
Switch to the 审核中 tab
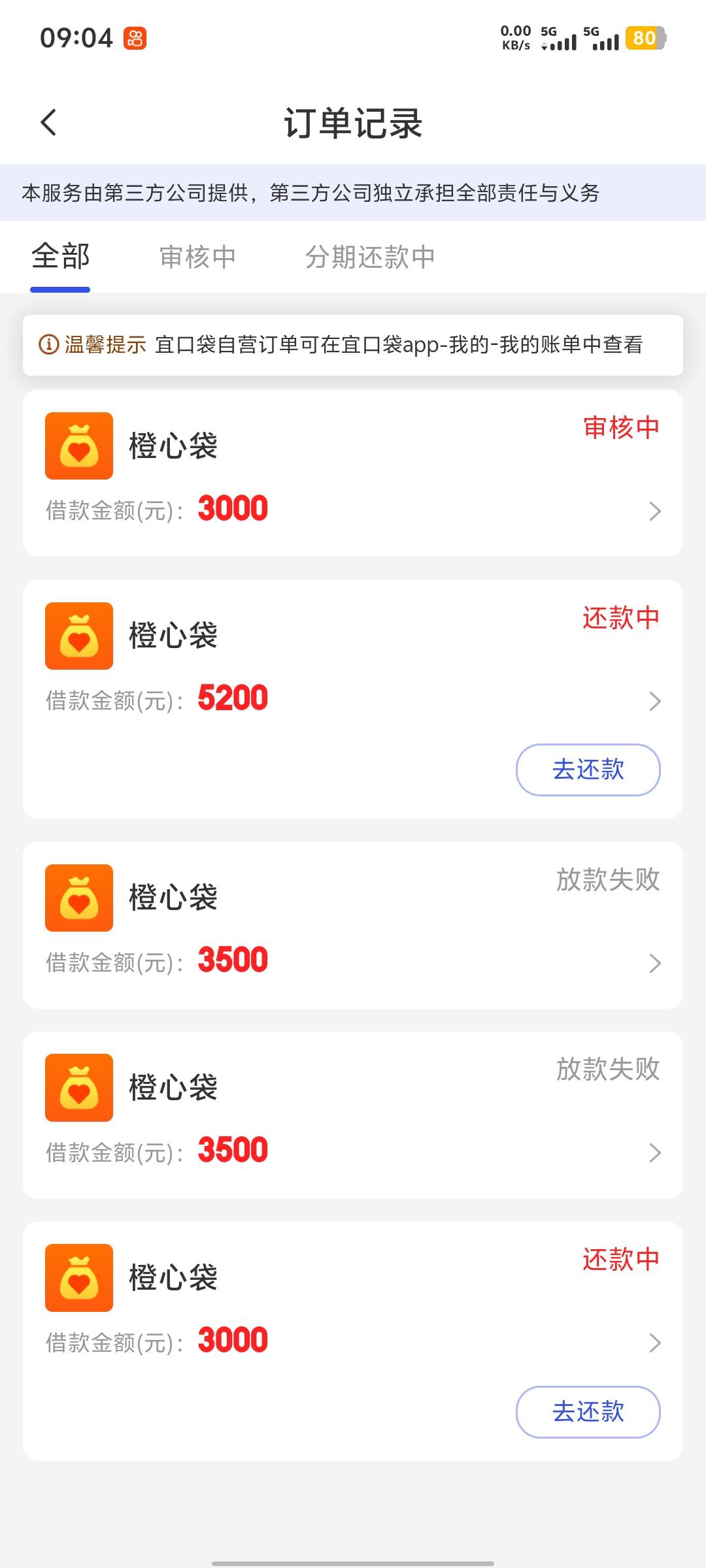pyautogui.click(x=197, y=257)
